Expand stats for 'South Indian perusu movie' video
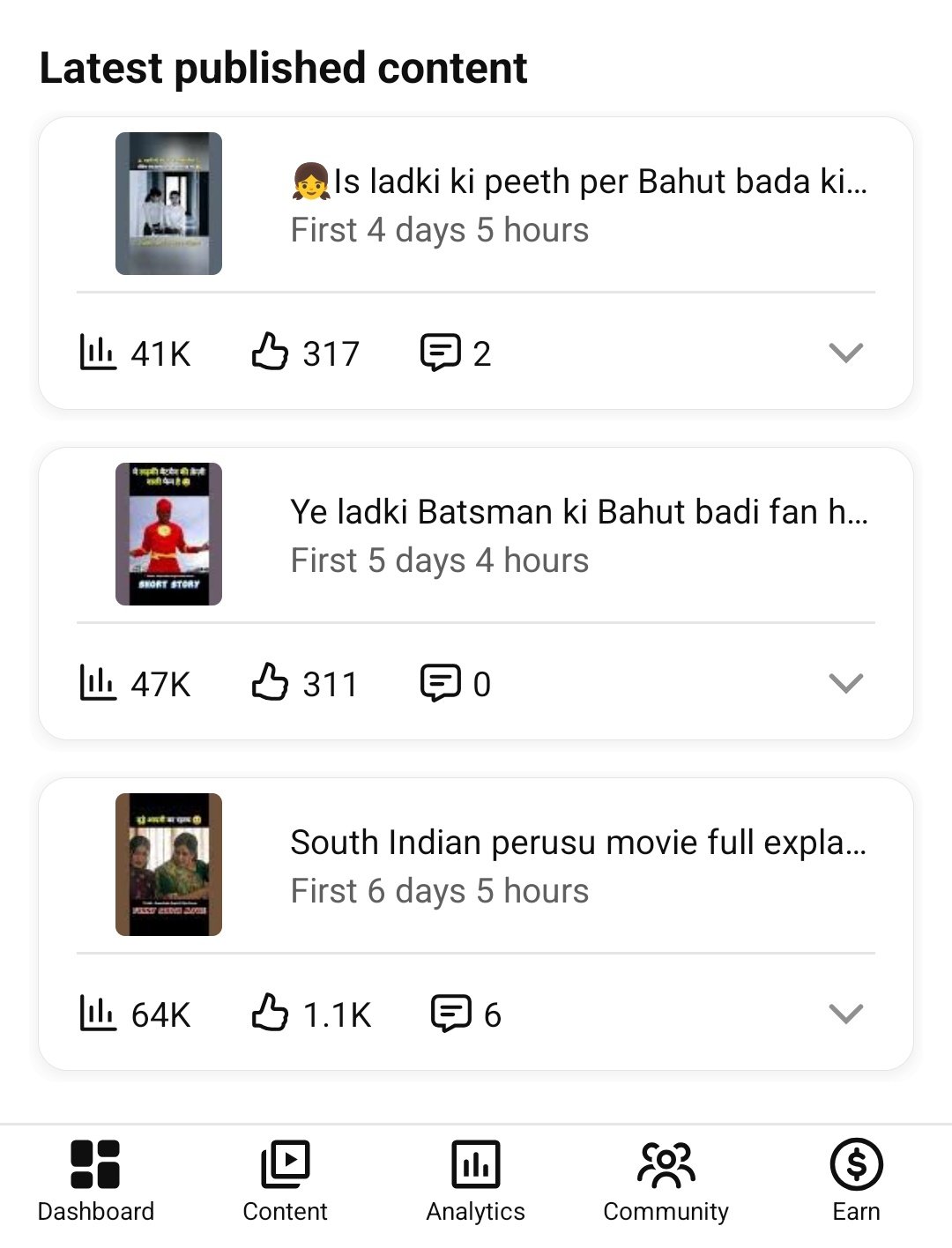952x1248 pixels. (845, 1014)
